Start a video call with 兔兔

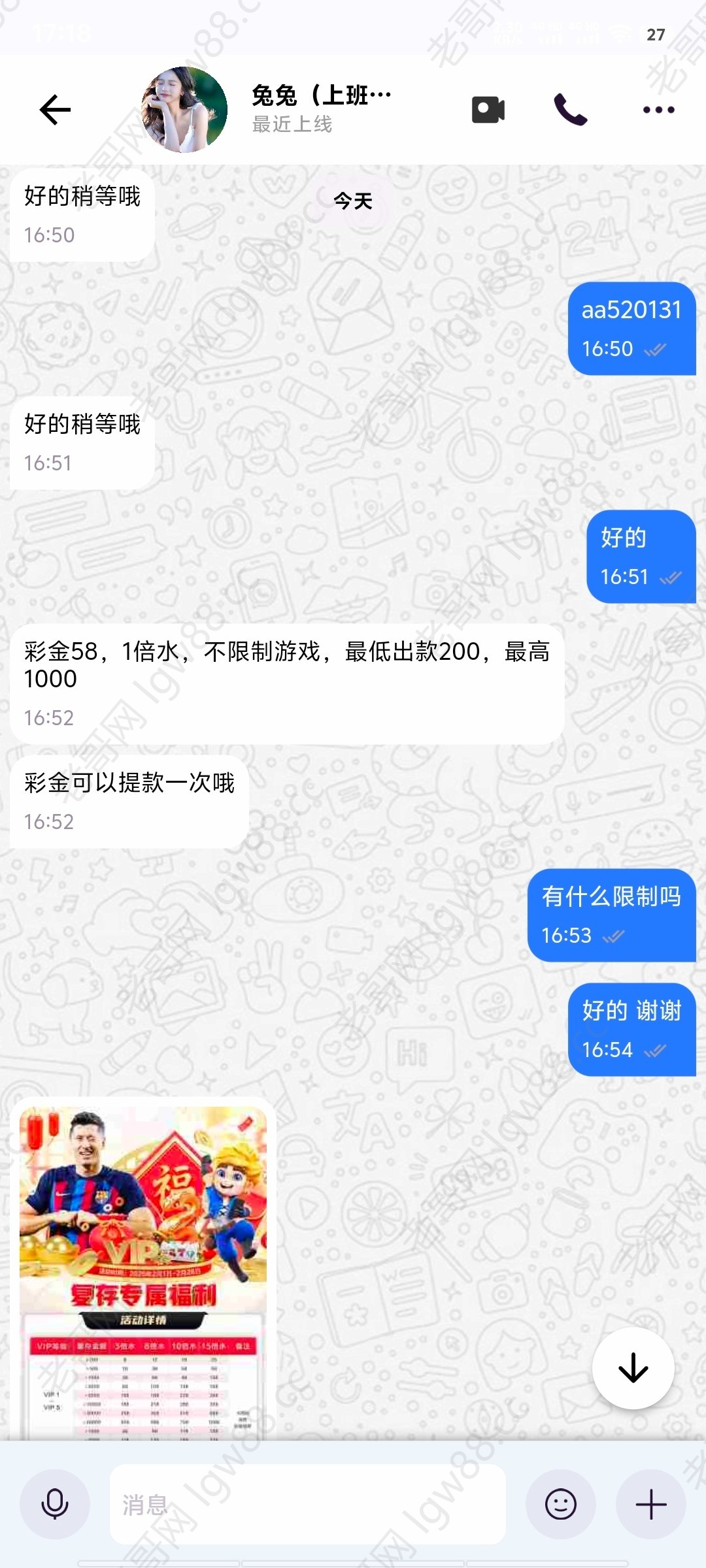pos(488,110)
